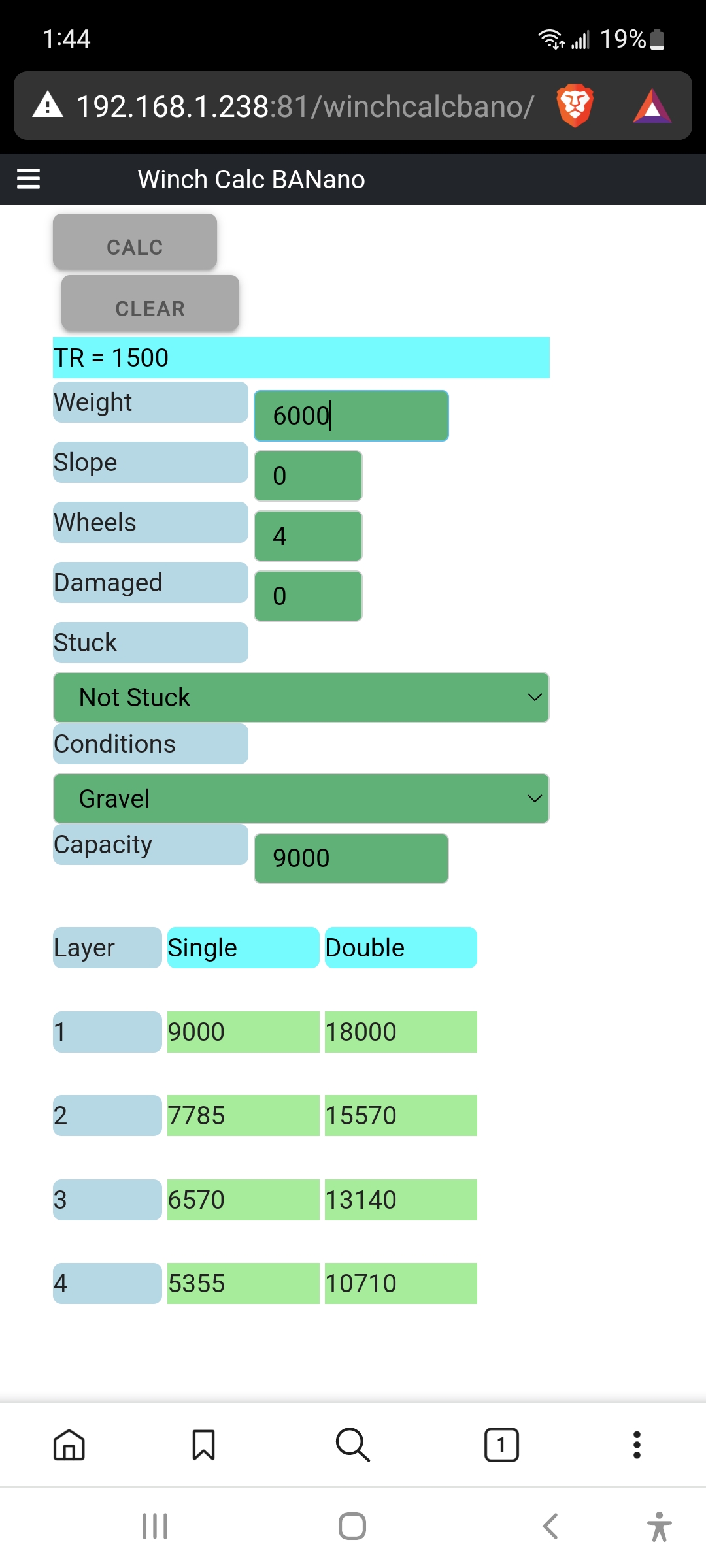Viewport: 706px width, 1568px height.
Task: Tap the browser address bar URL
Action: point(305,106)
